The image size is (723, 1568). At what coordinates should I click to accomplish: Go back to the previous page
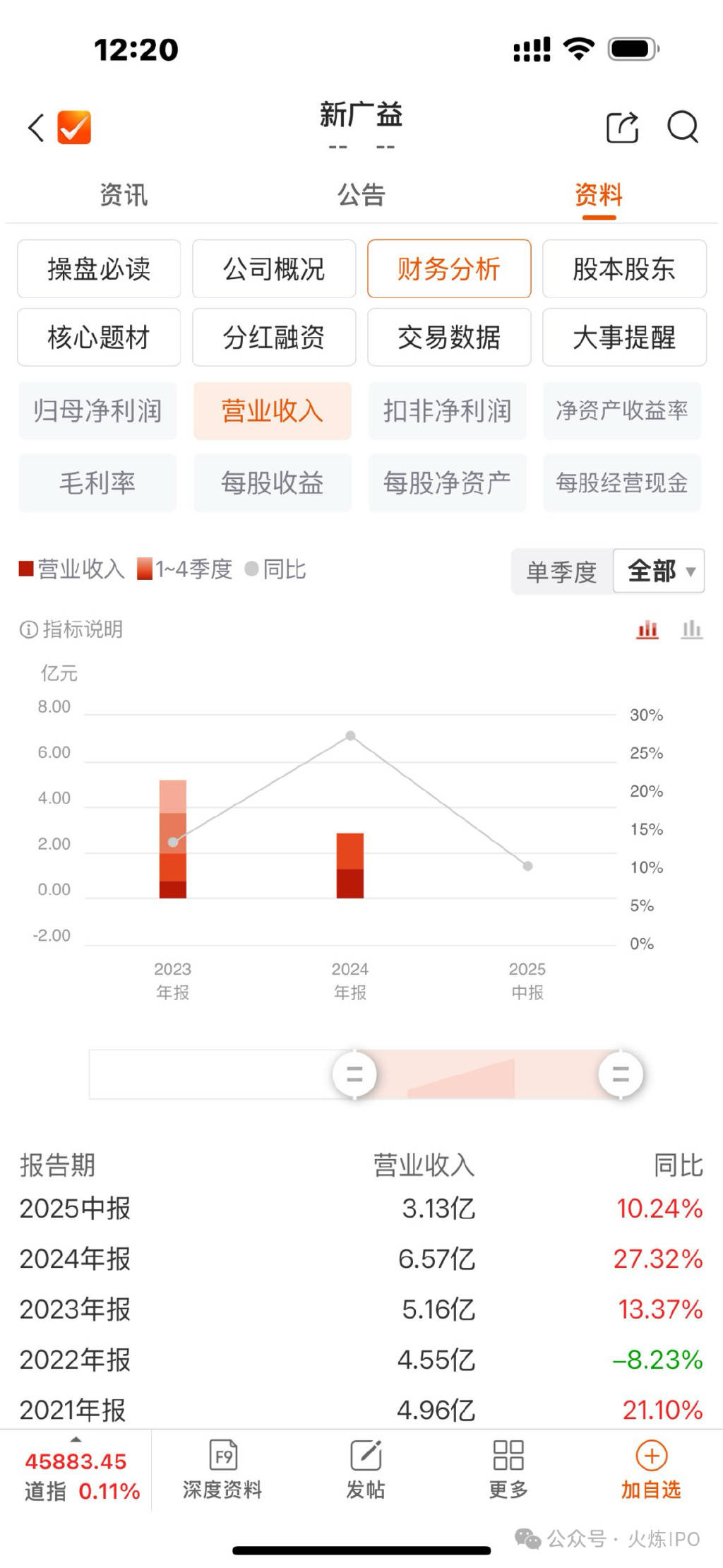37,128
